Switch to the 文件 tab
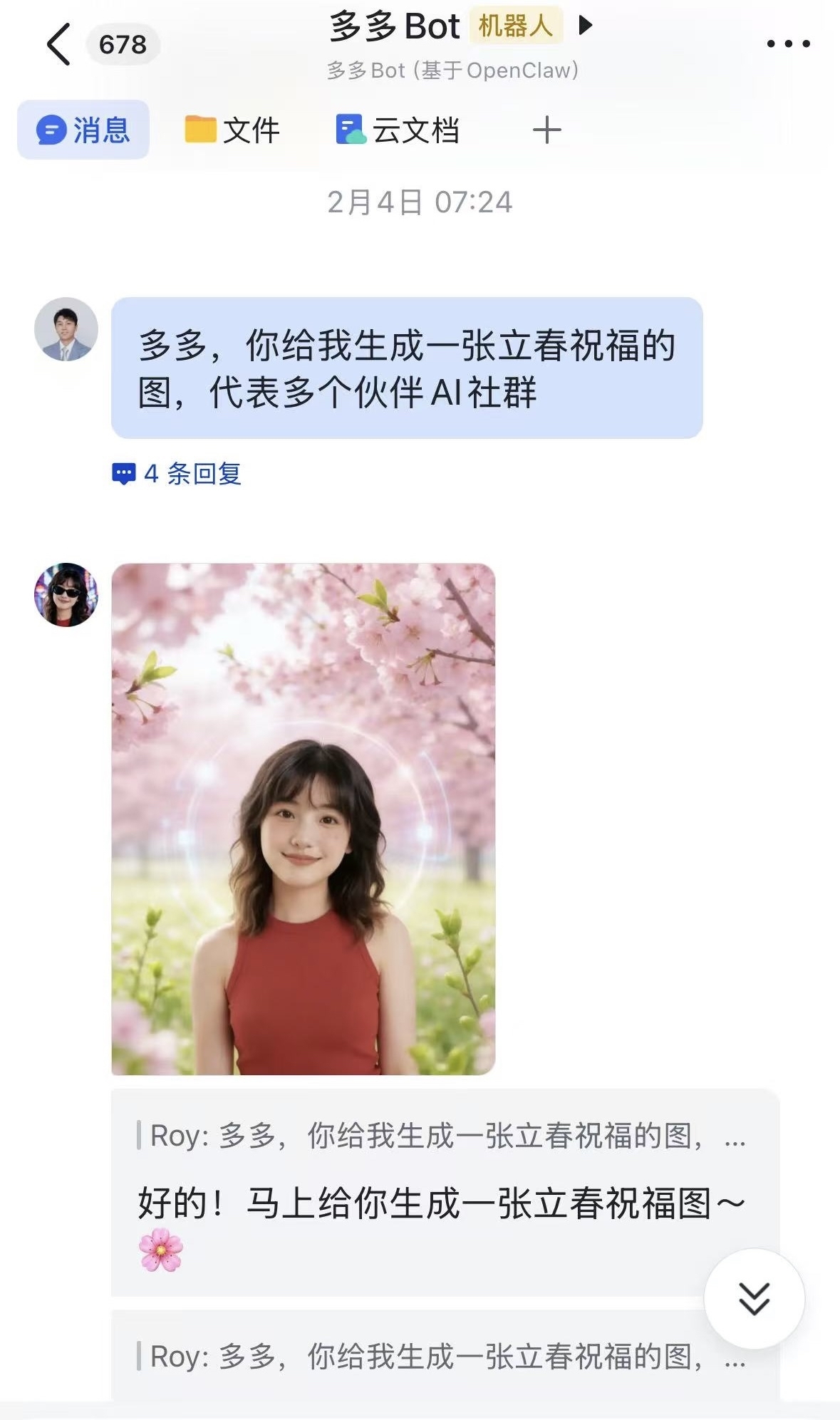840x1420 pixels. click(x=232, y=130)
